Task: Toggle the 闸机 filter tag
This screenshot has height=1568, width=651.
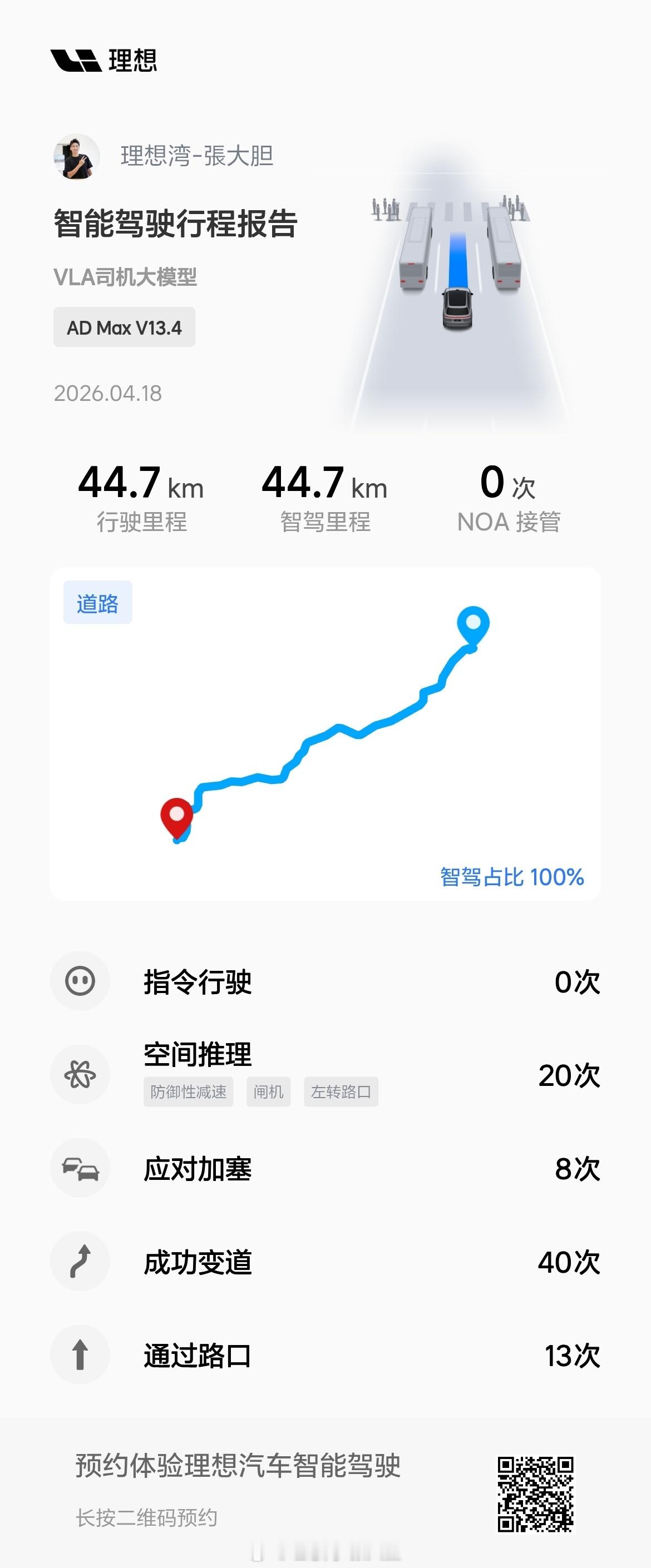Action: [268, 1091]
